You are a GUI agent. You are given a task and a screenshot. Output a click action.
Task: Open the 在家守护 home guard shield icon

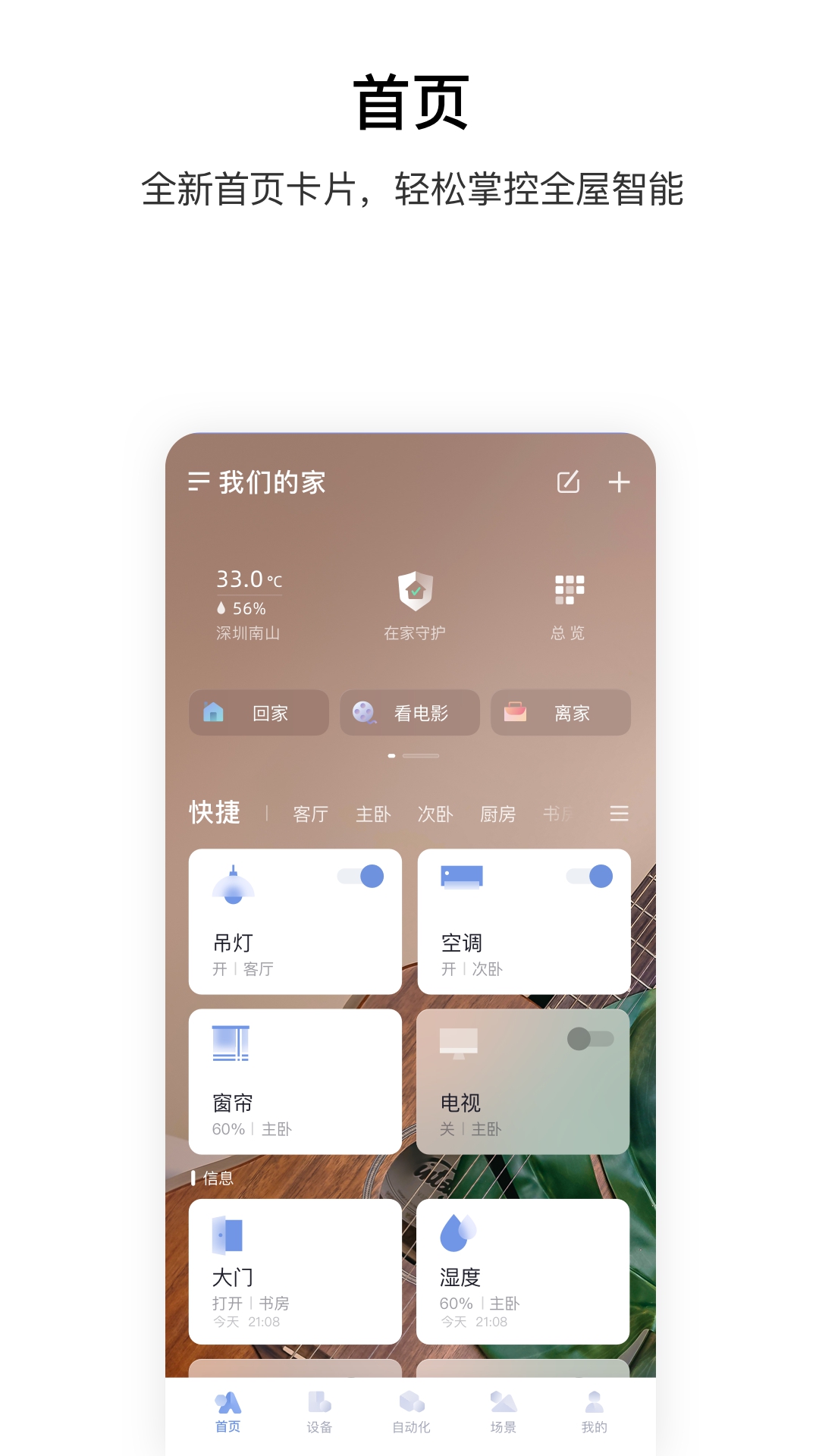(x=416, y=591)
